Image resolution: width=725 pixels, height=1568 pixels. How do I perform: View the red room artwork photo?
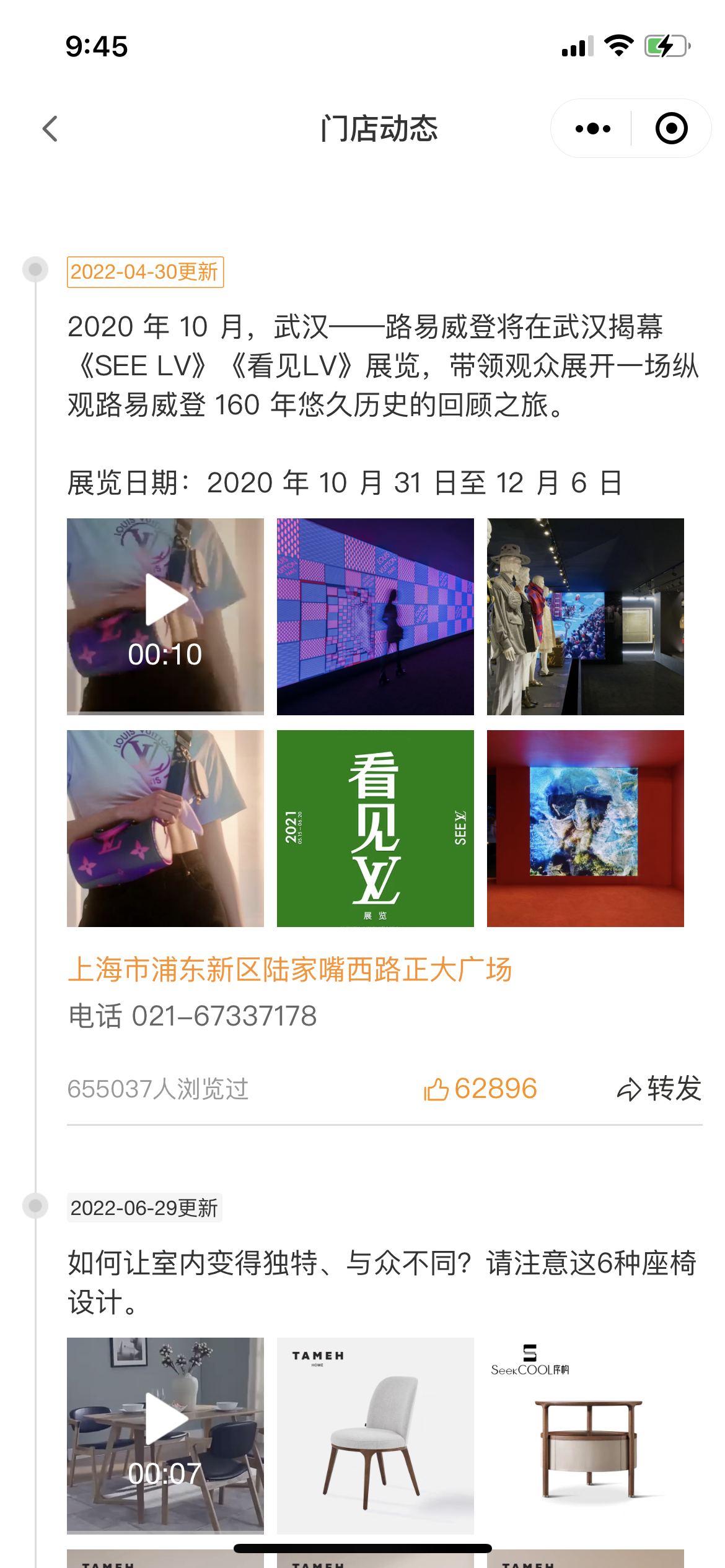585,828
